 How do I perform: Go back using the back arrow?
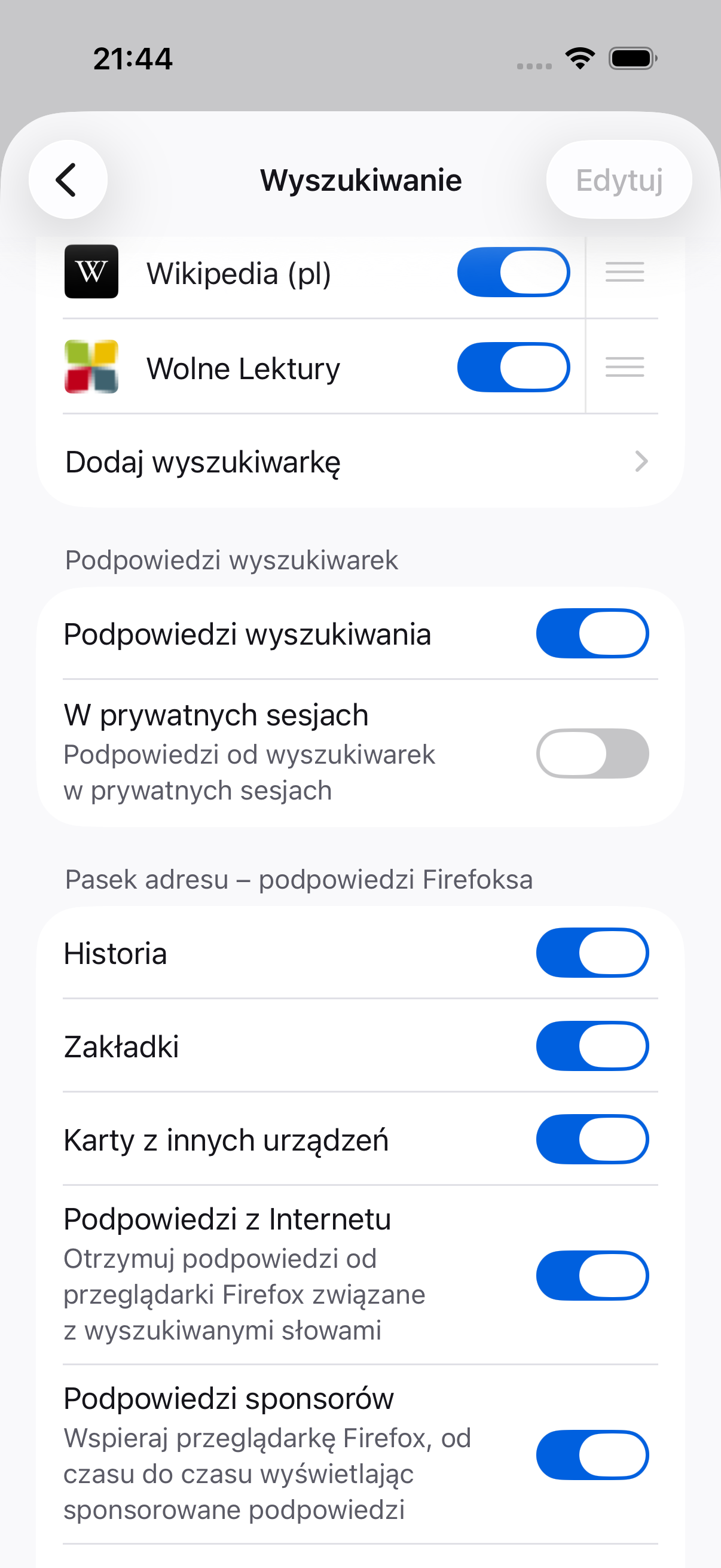pos(68,179)
